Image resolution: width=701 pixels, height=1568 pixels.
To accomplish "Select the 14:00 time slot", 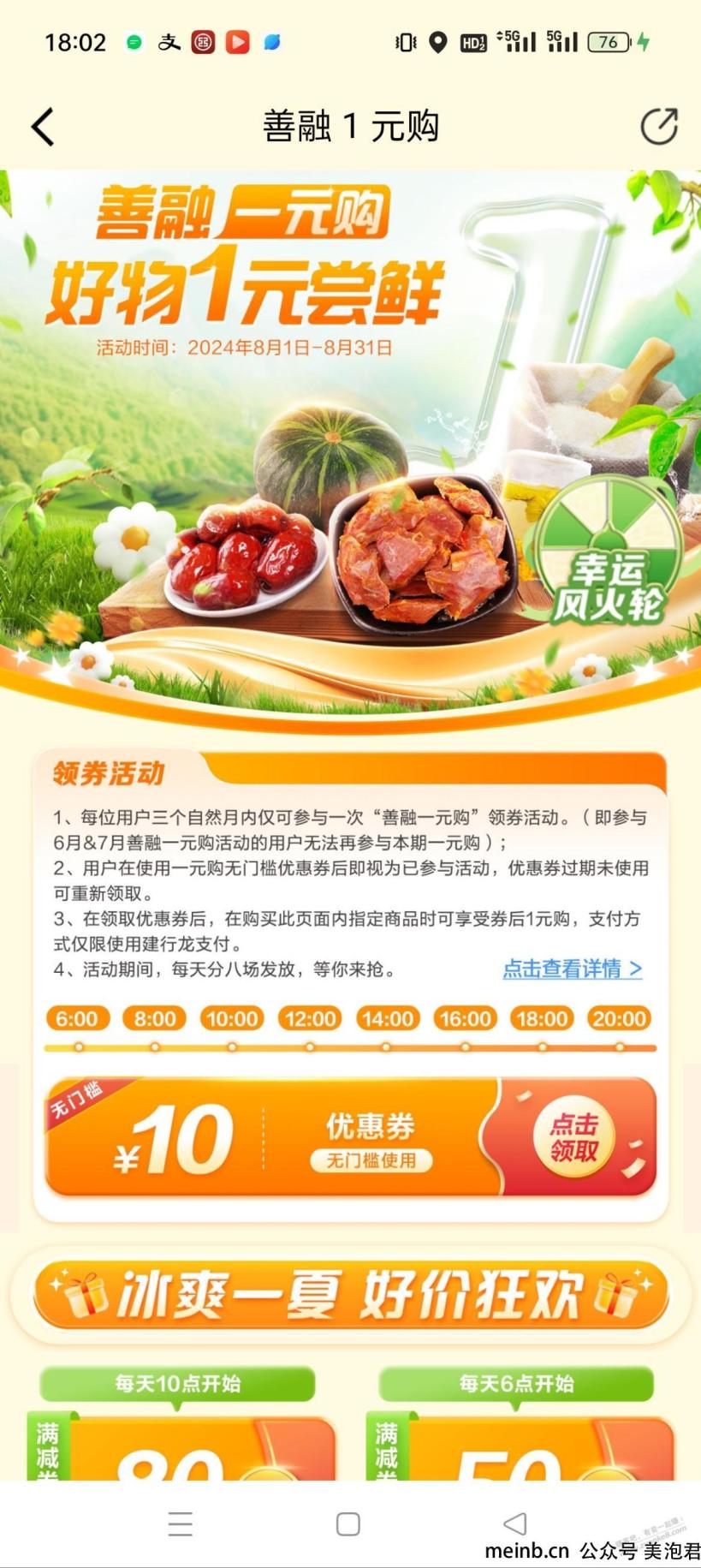I will click(387, 1018).
